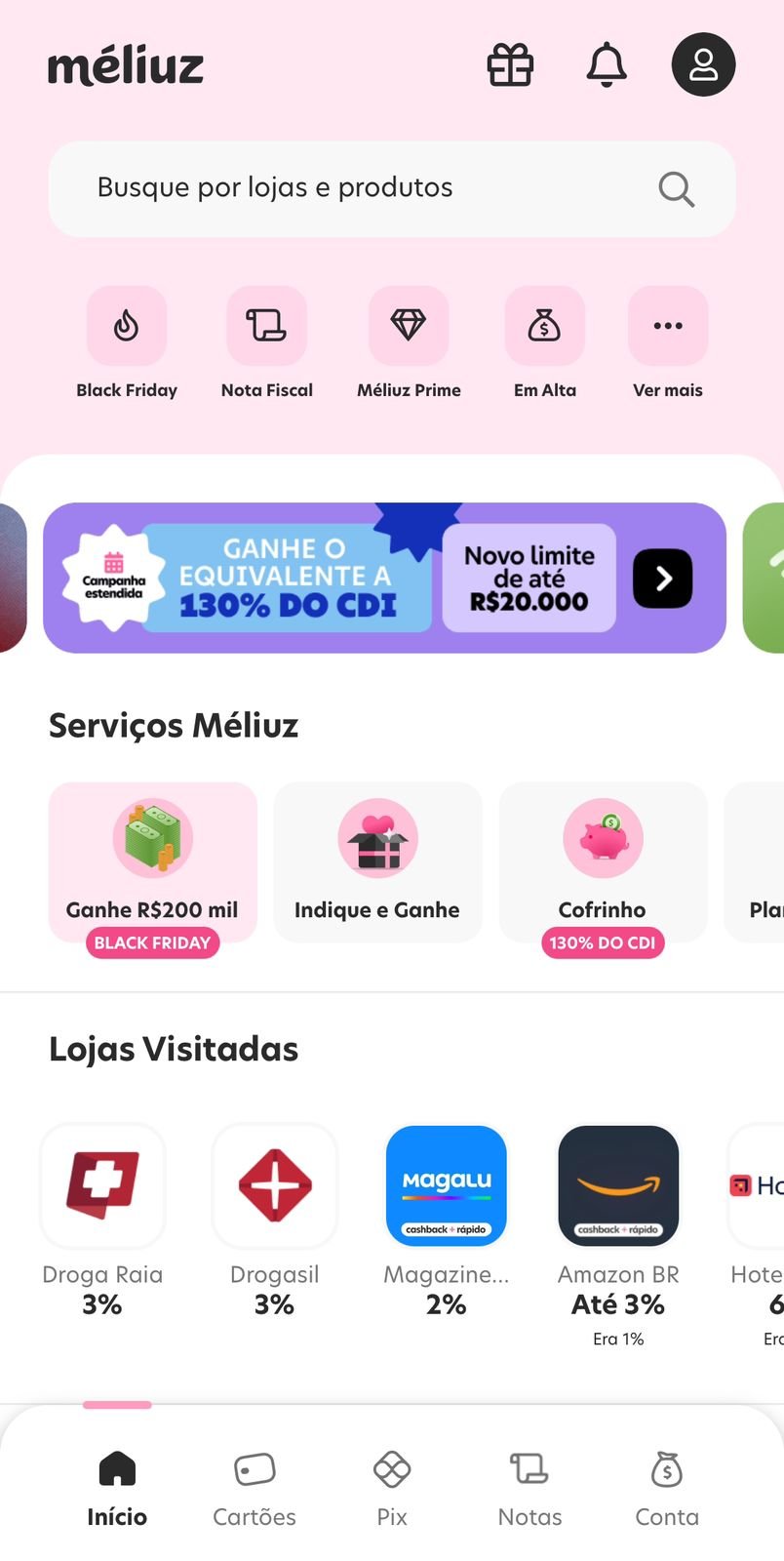Open the Amazon BR store
This screenshot has height=1561, width=784.
(x=618, y=1185)
